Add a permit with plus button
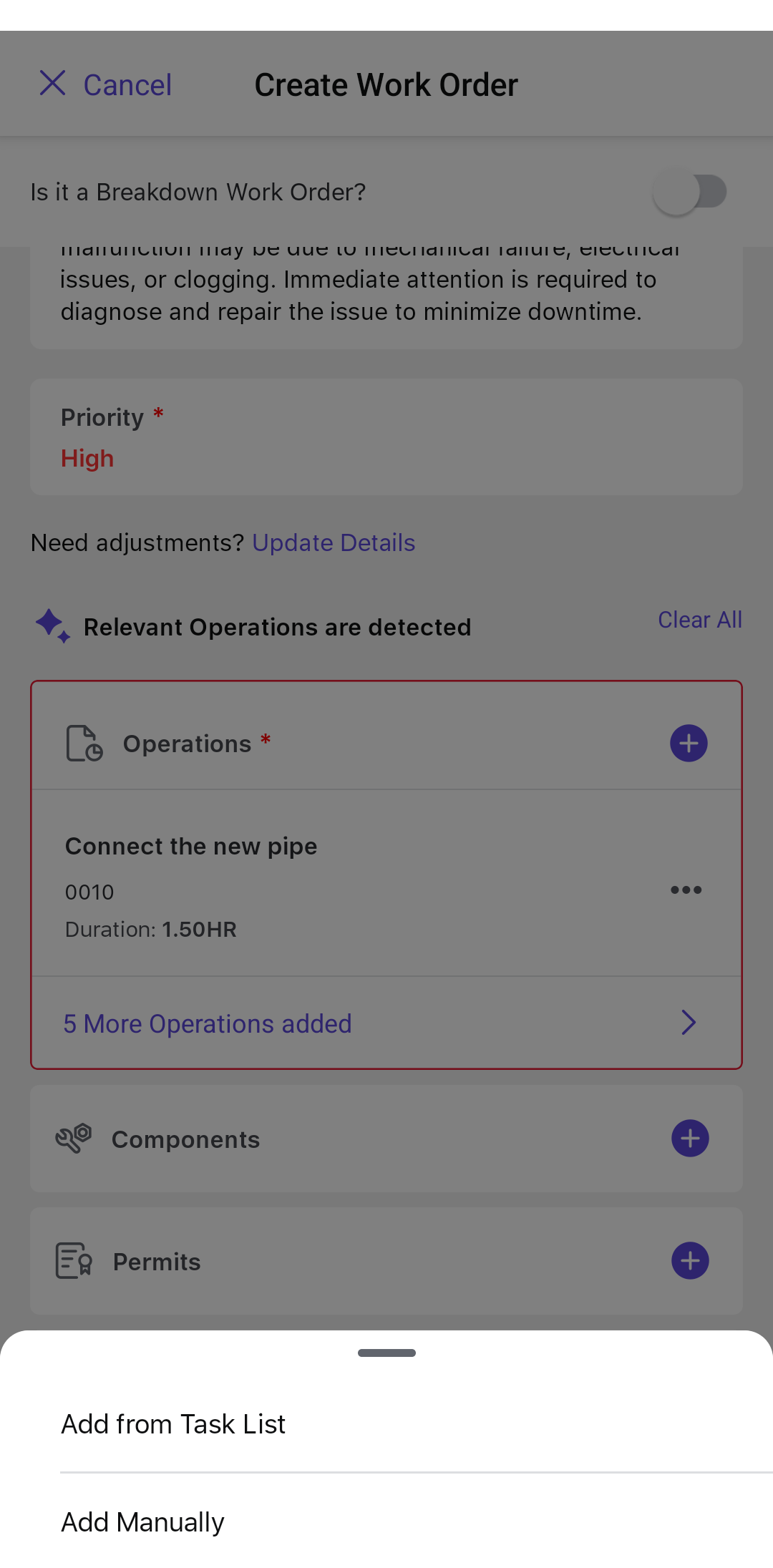 [x=690, y=1261]
